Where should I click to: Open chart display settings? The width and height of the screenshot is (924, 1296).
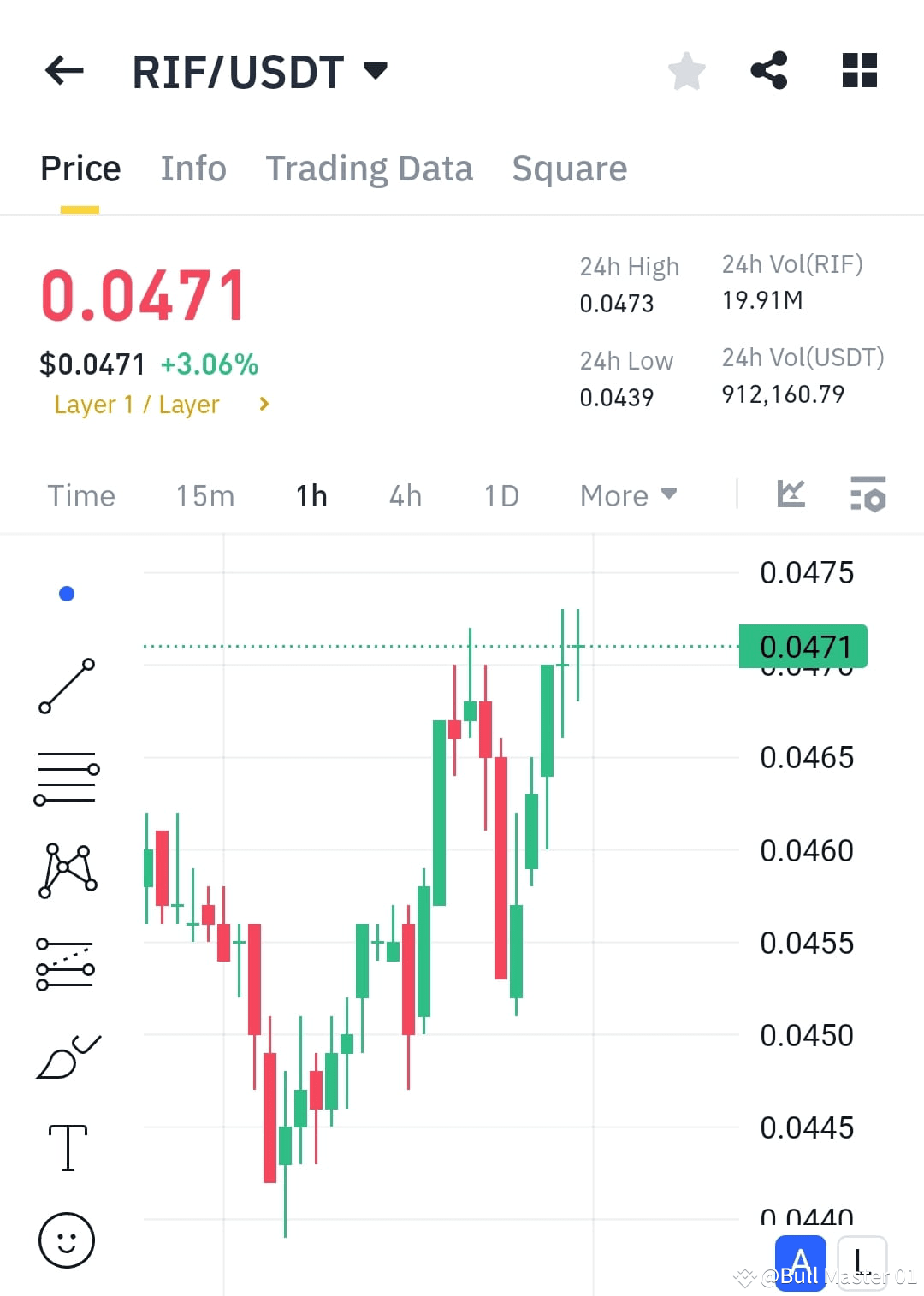[868, 494]
